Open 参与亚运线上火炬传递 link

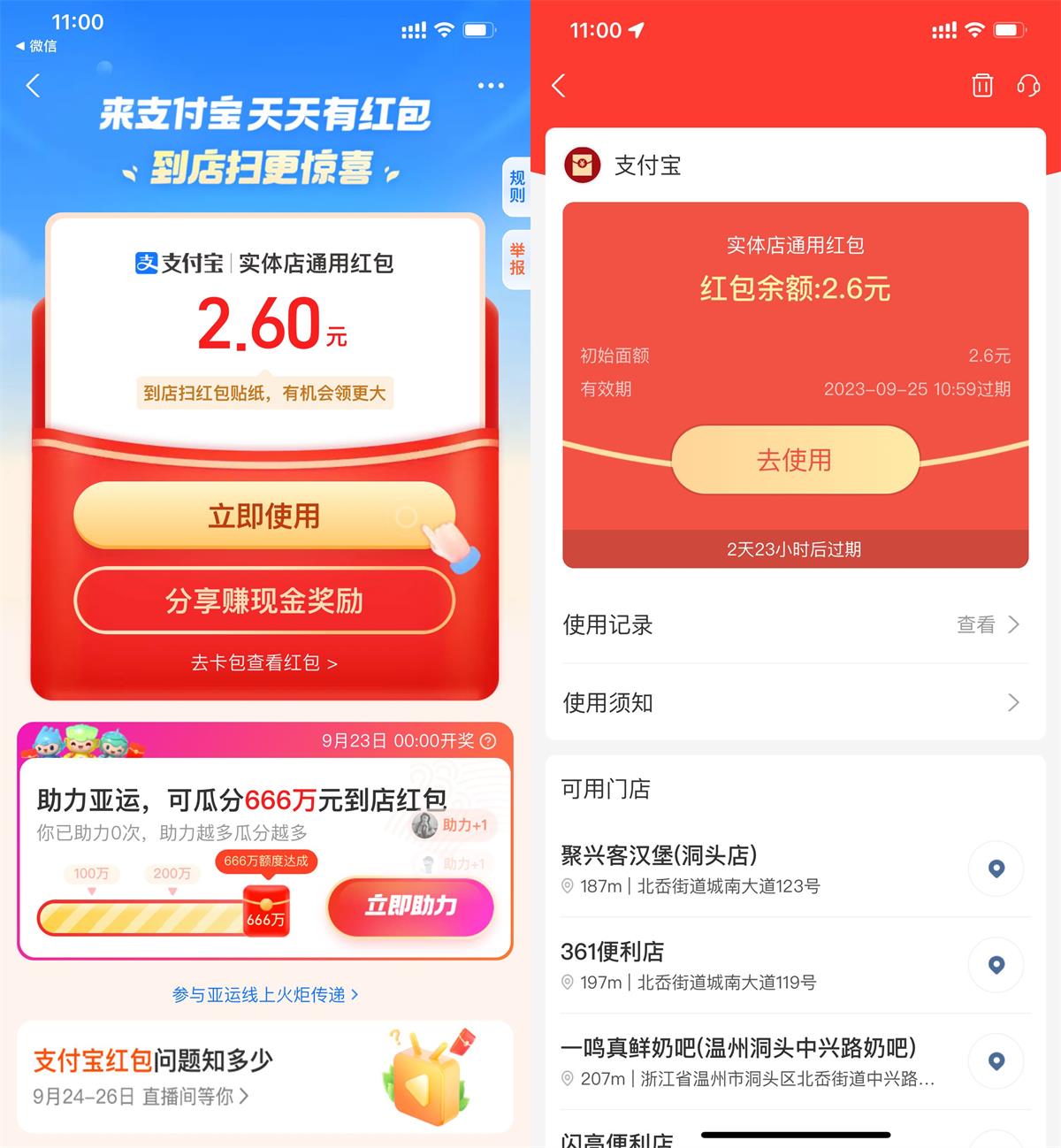tap(264, 995)
